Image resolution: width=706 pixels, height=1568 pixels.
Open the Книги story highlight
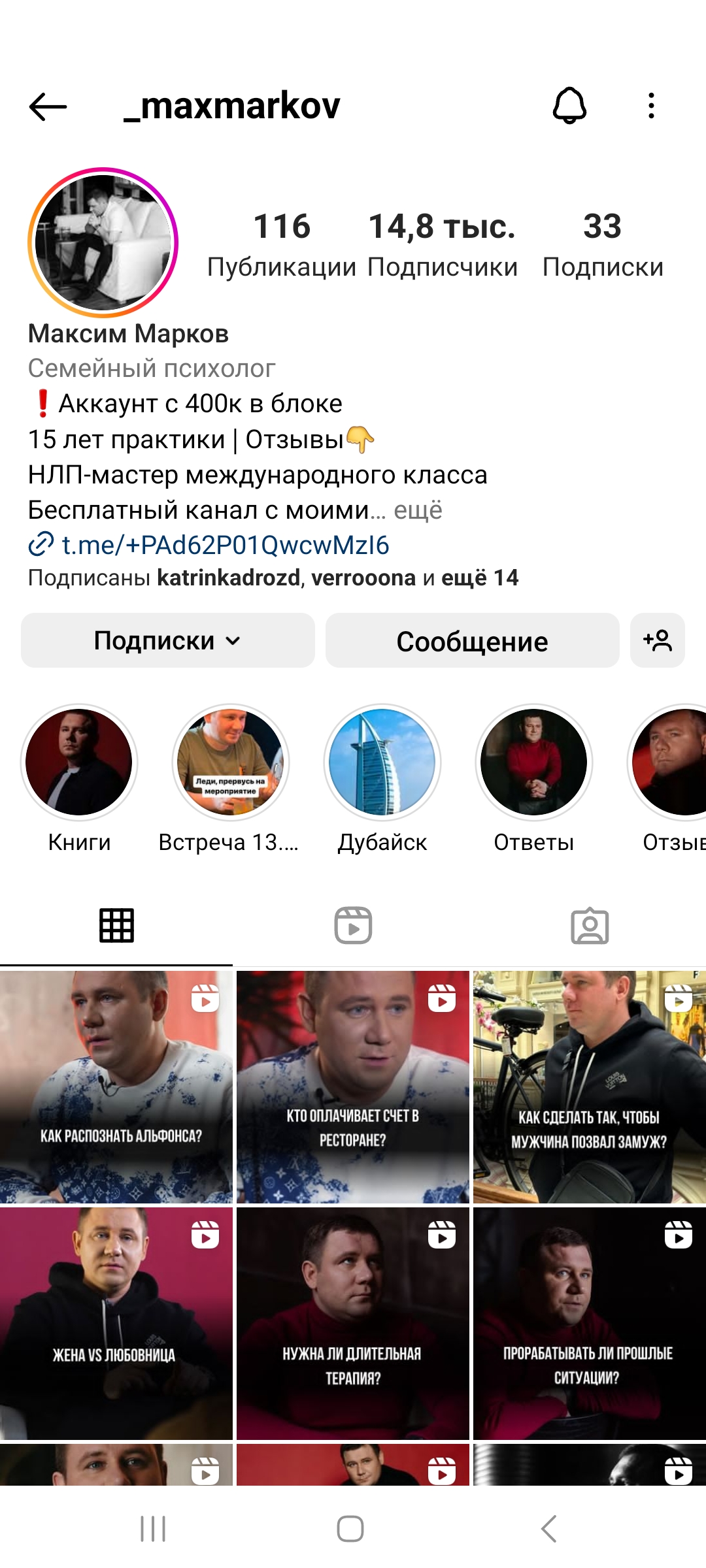pos(79,762)
